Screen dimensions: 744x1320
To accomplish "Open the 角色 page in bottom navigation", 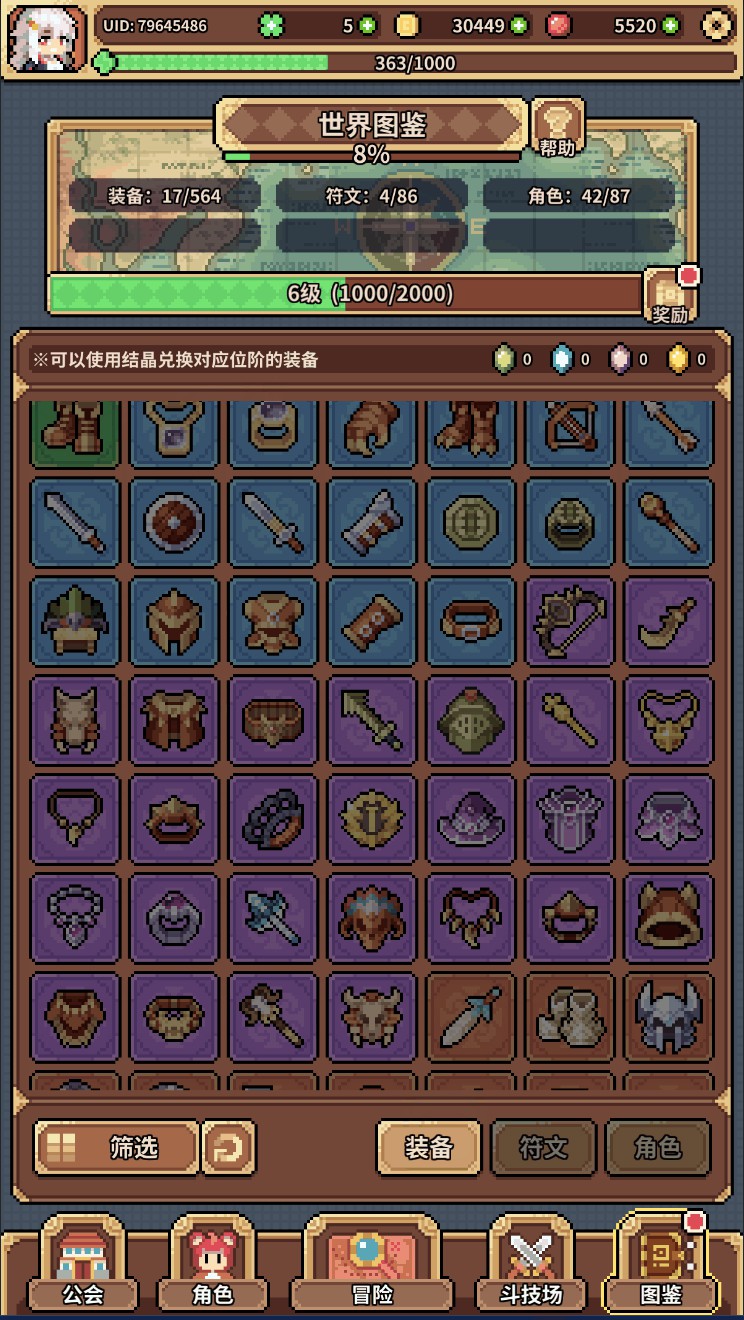I will (211, 1264).
